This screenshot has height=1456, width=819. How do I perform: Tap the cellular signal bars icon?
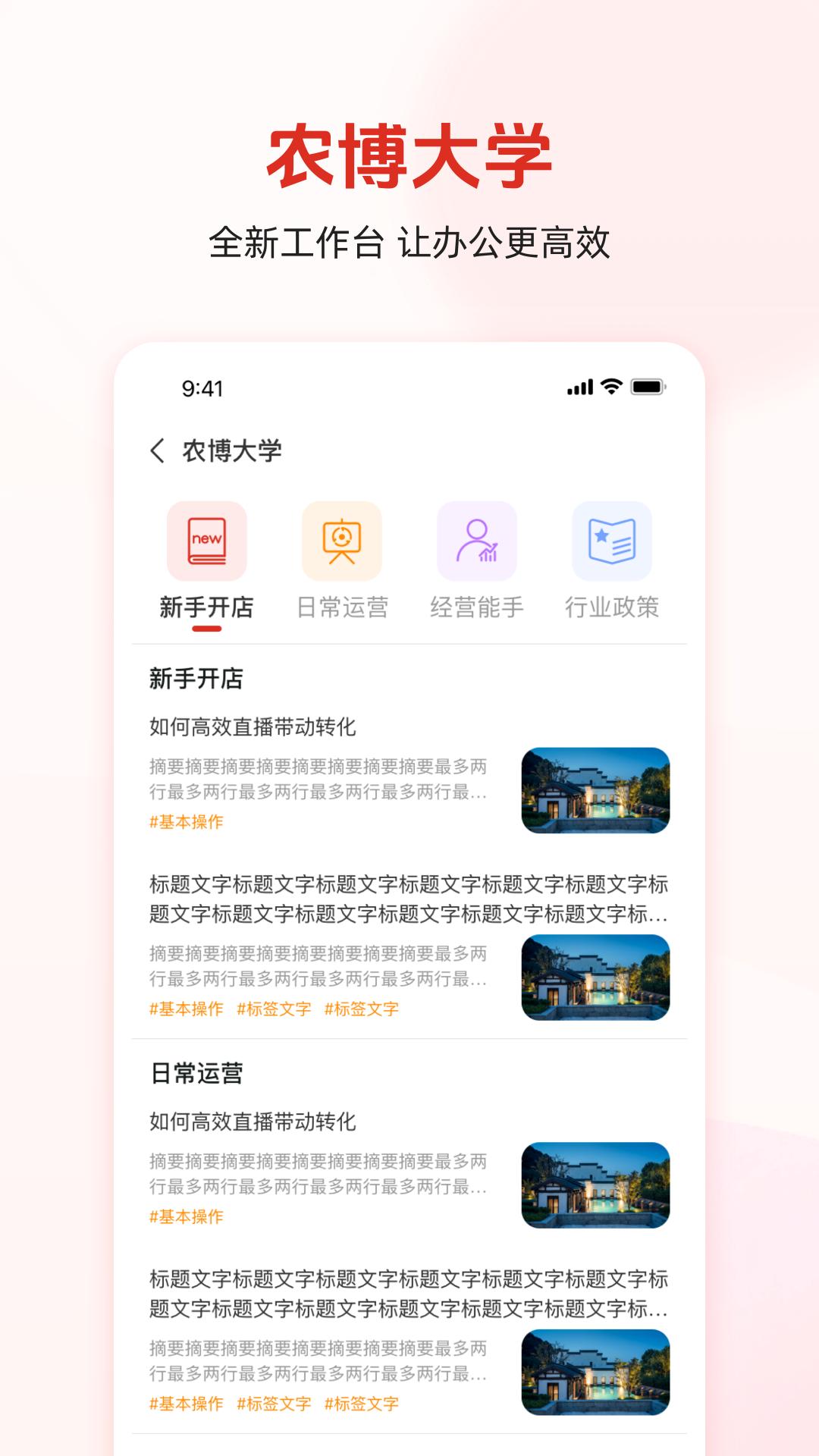tap(579, 388)
